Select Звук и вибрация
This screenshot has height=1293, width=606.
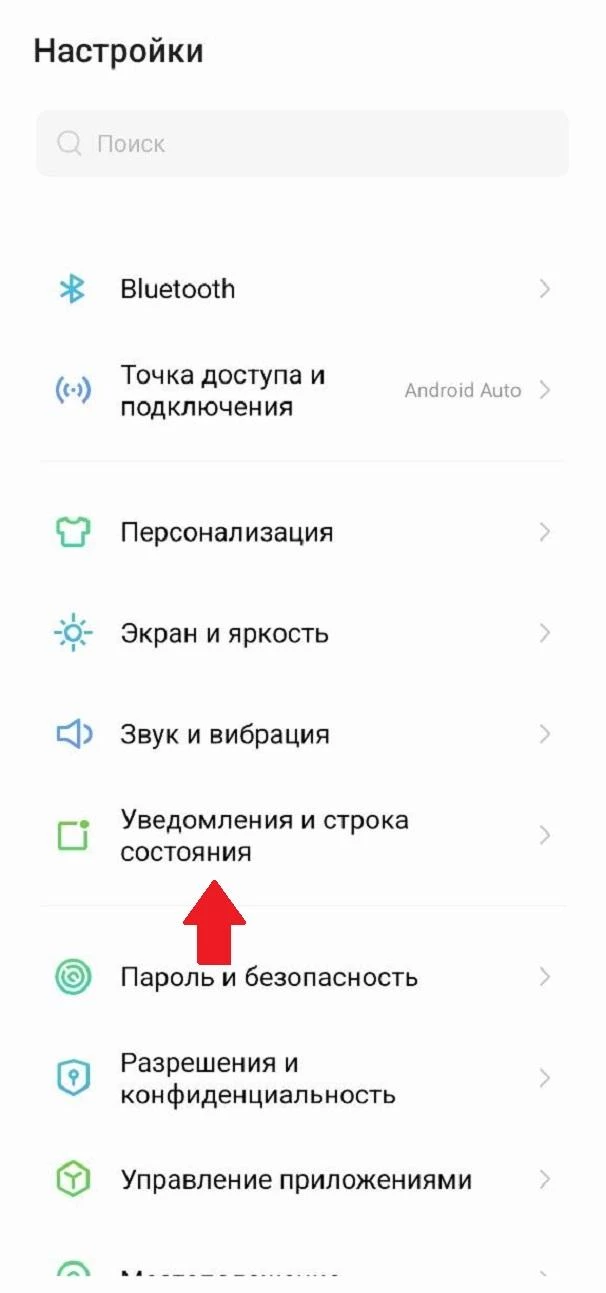[x=302, y=735]
